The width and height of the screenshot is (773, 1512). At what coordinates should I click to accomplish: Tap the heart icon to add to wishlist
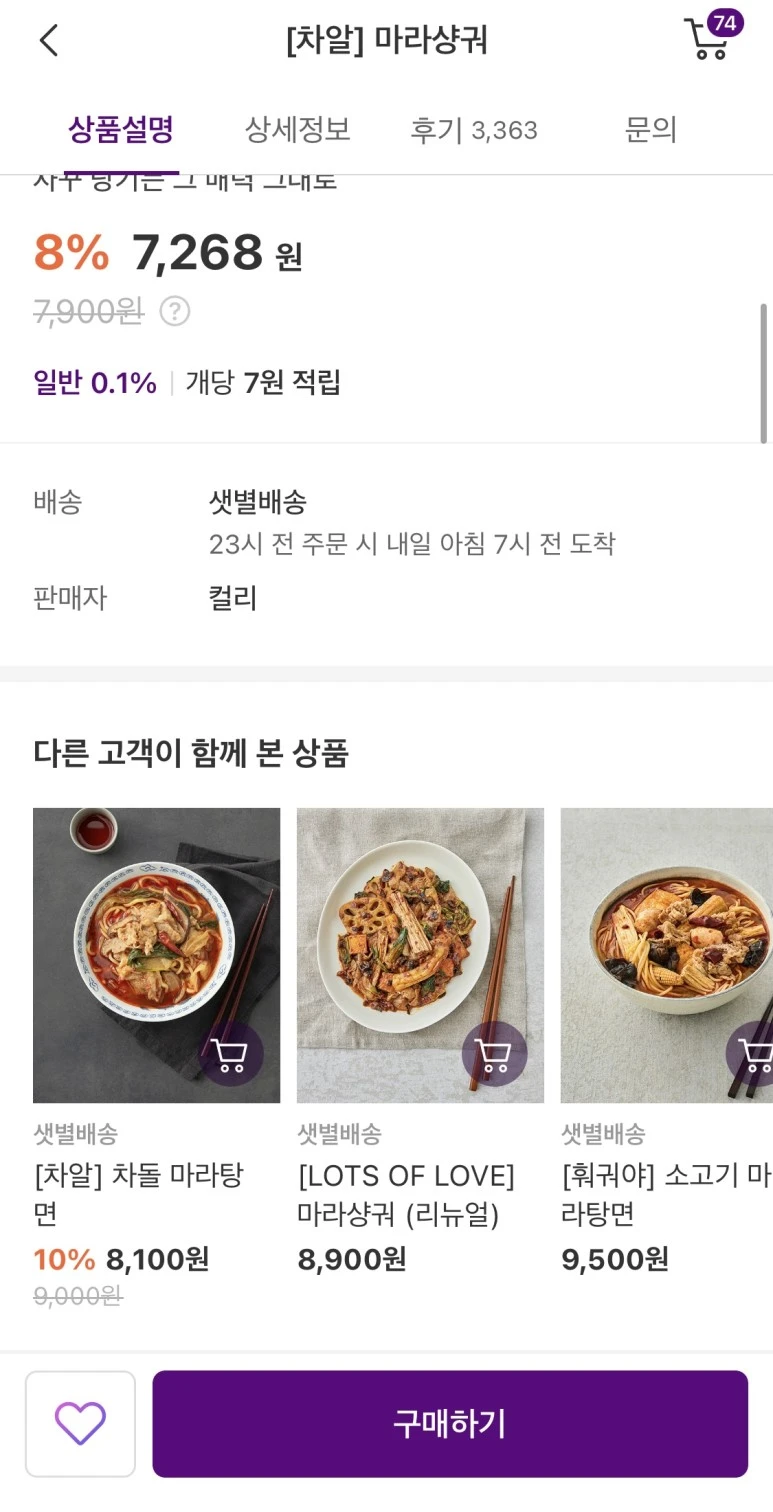click(x=80, y=1423)
